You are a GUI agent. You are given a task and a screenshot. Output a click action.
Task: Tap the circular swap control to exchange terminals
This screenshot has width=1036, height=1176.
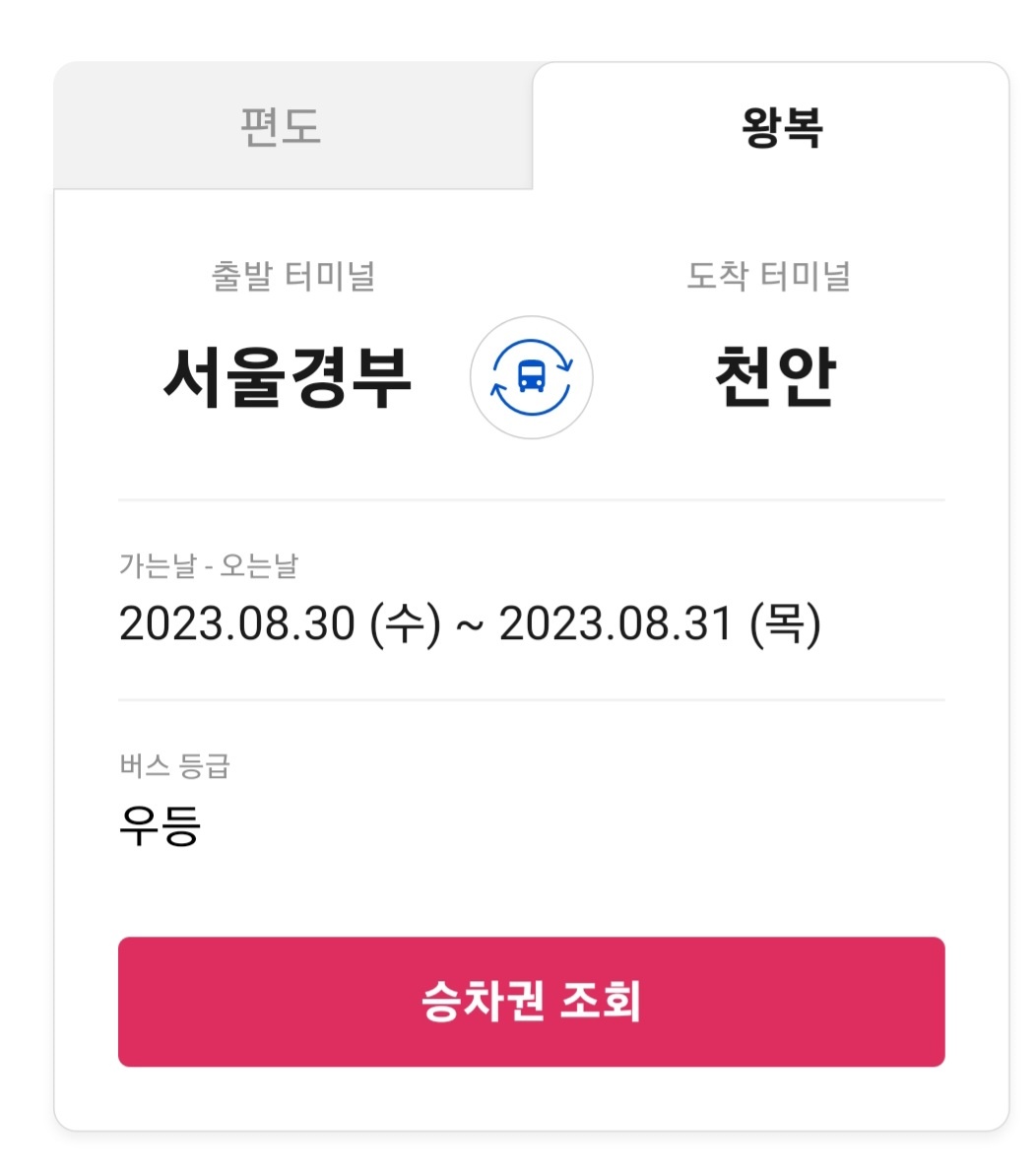point(530,377)
